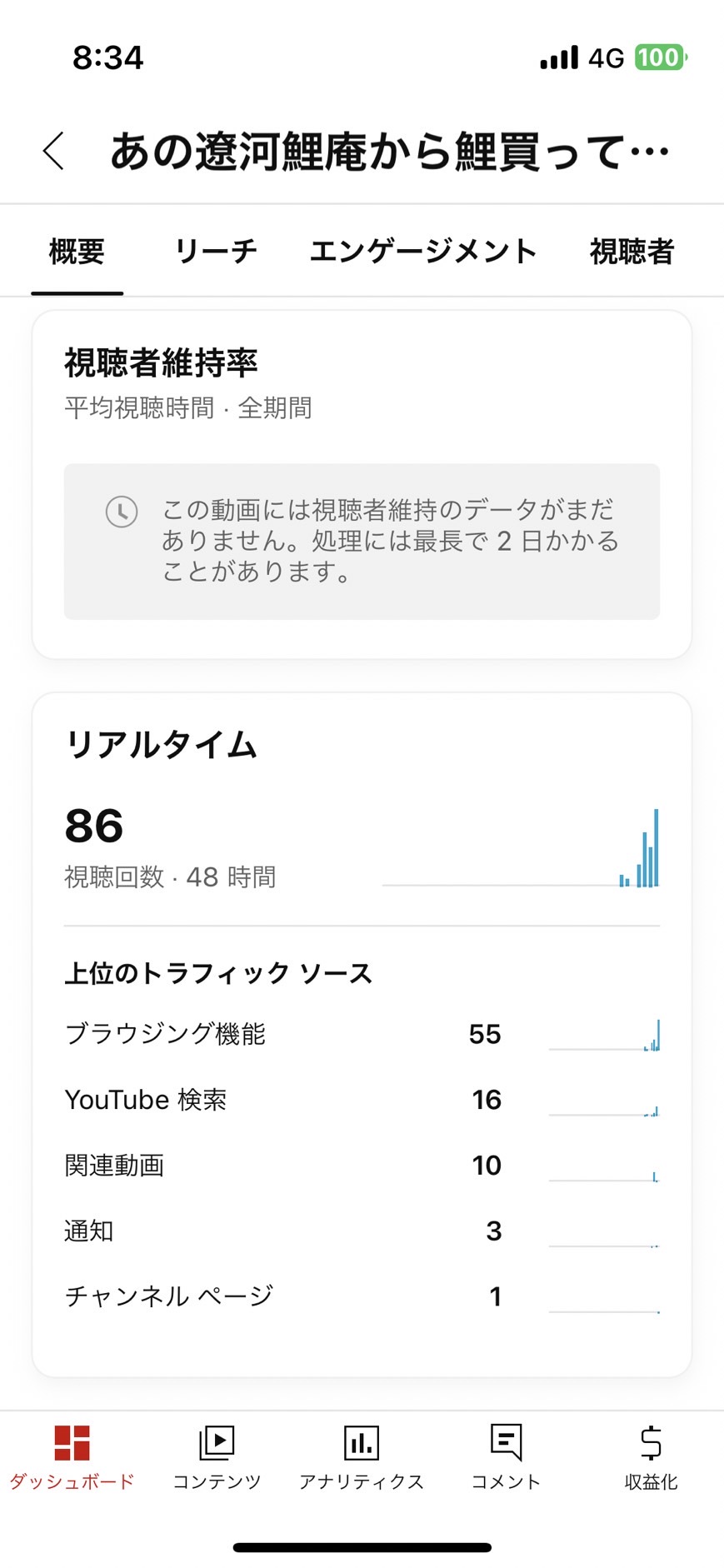Screen dimensions: 724x1568
Task: Open the 視聴者維持率 card
Action: [x=362, y=485]
